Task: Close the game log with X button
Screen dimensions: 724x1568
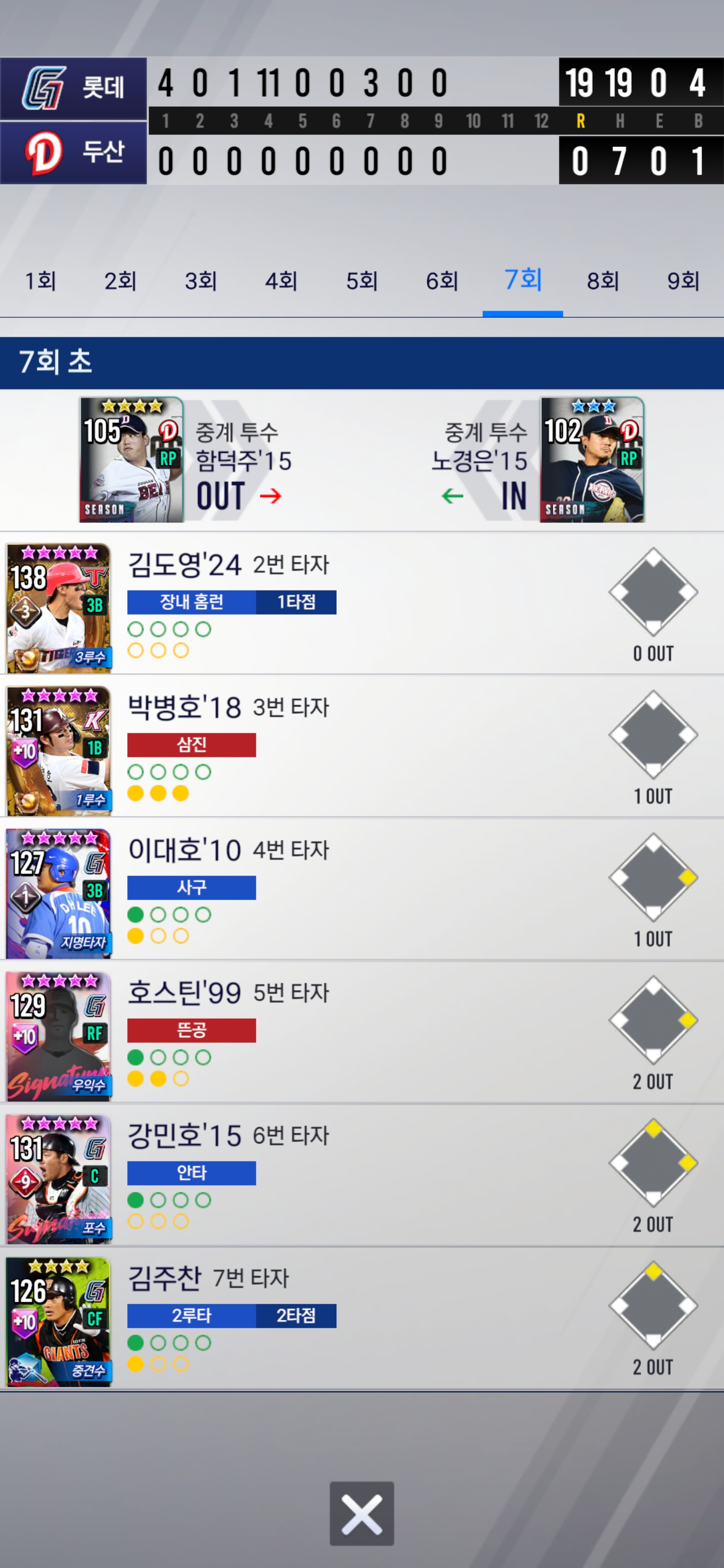Action: [361, 1513]
